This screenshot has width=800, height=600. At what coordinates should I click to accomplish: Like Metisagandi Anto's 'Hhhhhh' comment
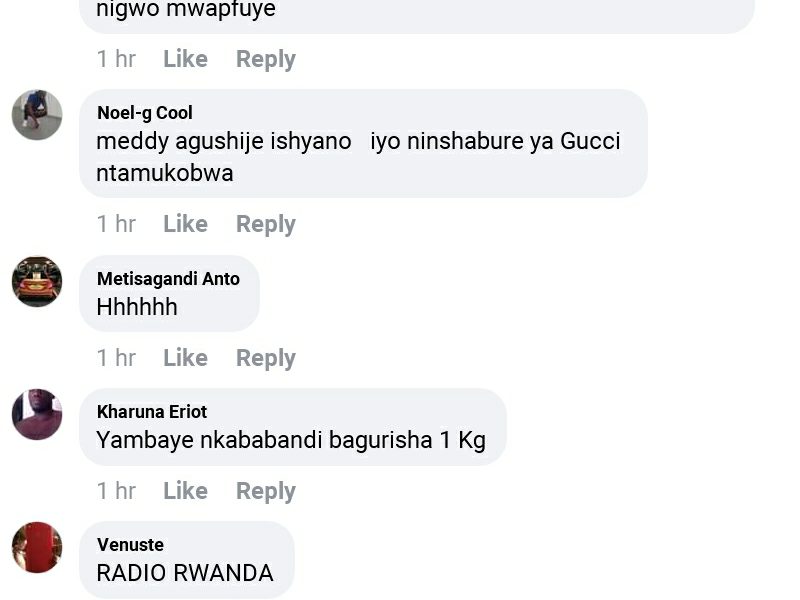point(185,358)
